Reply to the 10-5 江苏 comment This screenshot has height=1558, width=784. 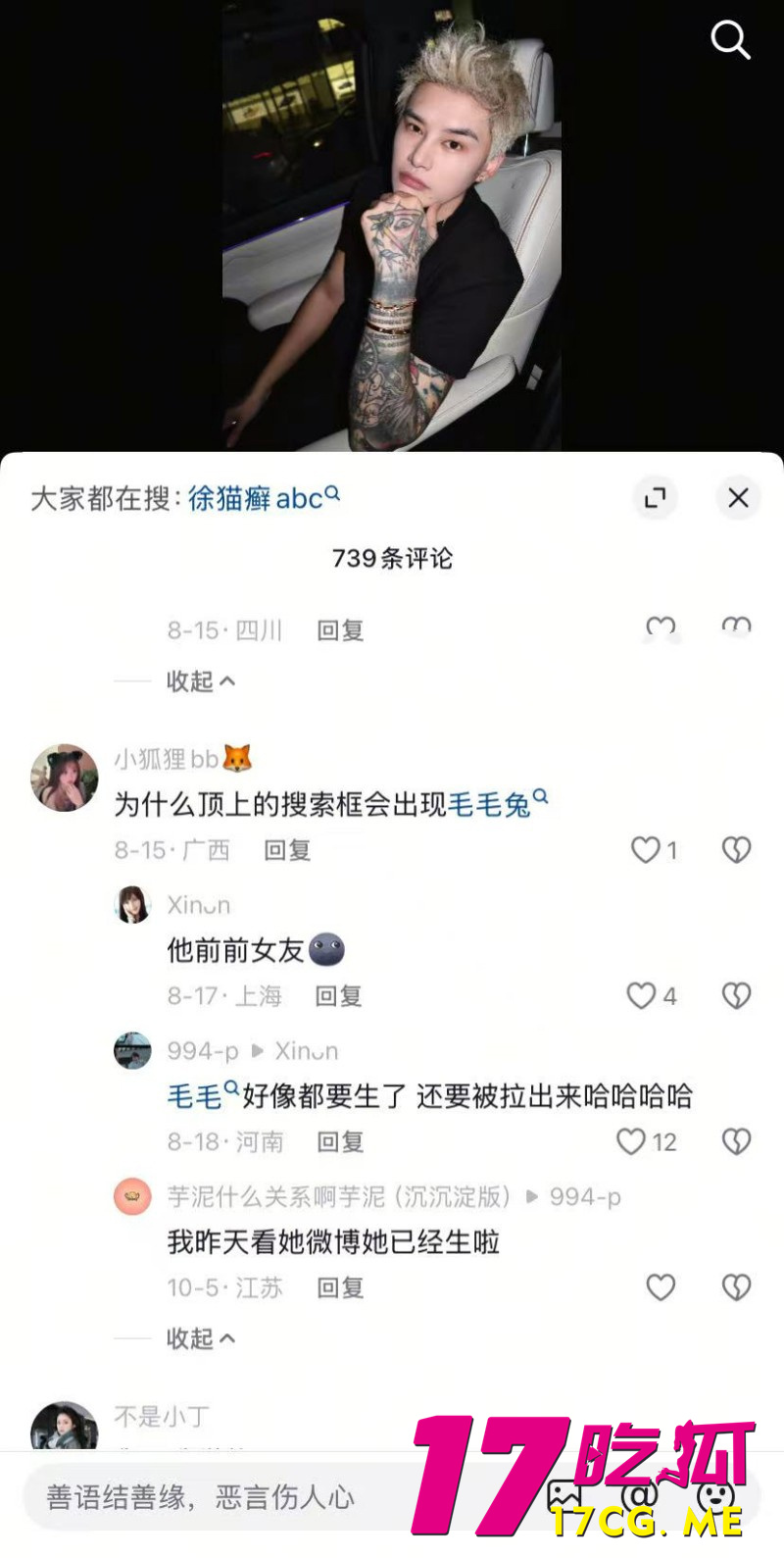click(x=340, y=1286)
